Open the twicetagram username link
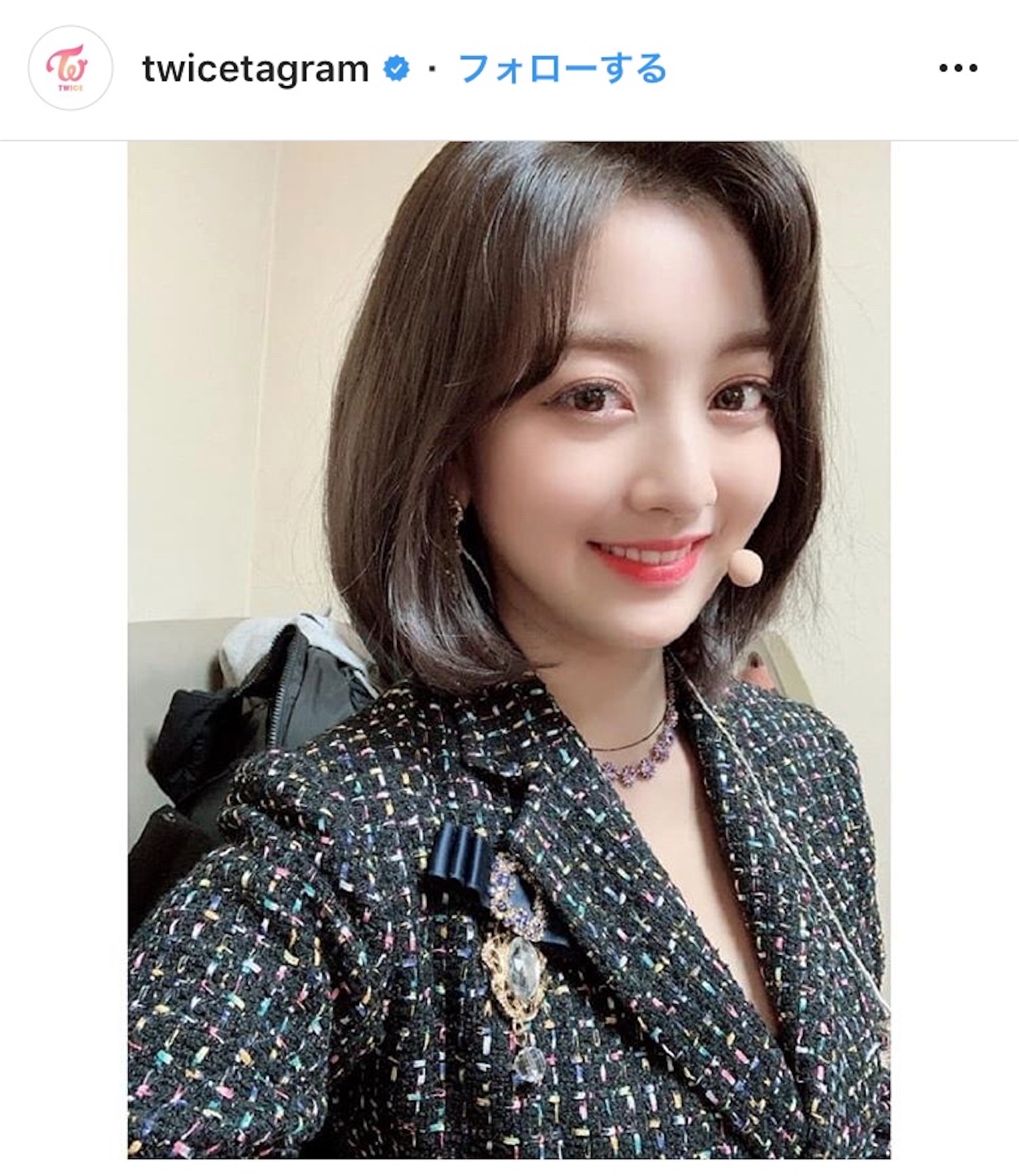The width and height of the screenshot is (1019, 1176). tap(255, 69)
